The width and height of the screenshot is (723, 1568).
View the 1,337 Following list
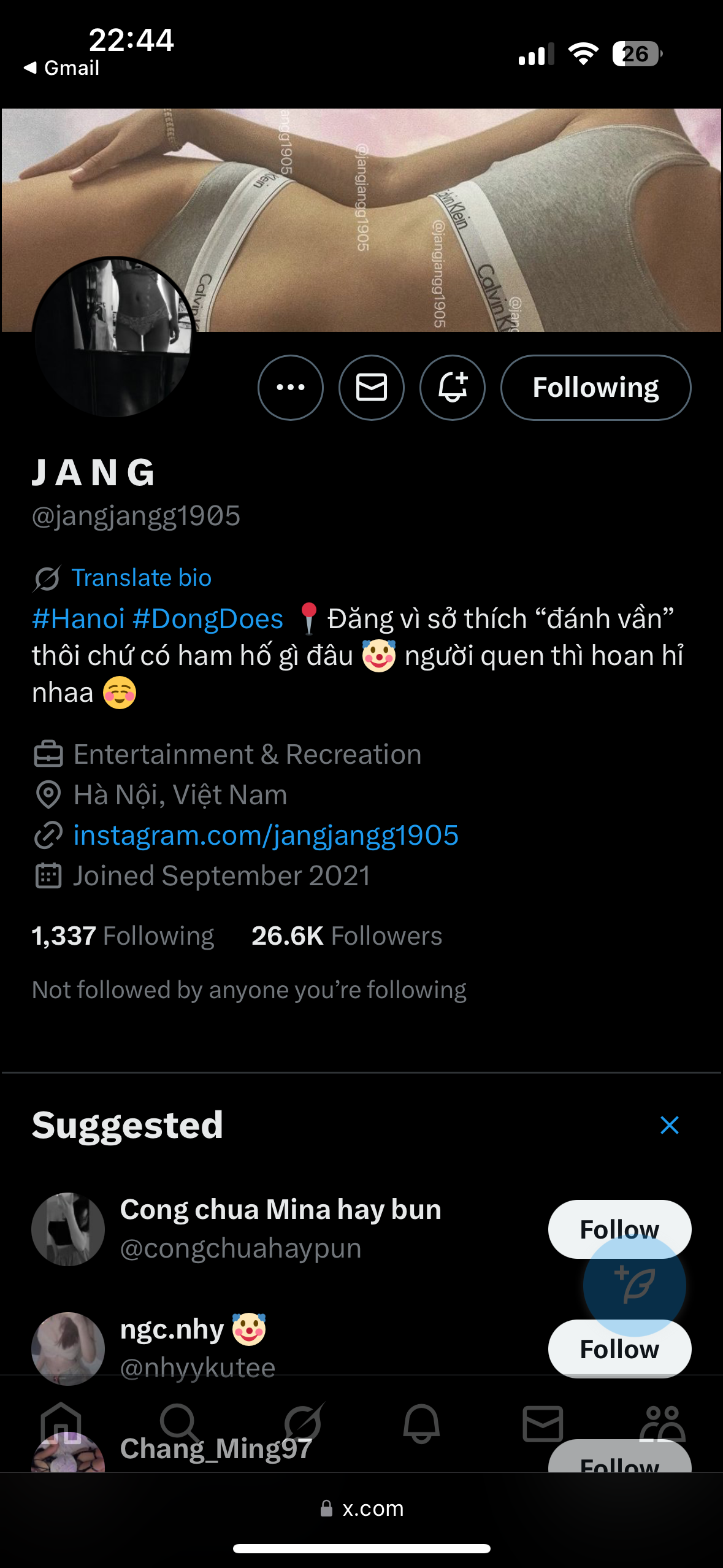point(123,936)
